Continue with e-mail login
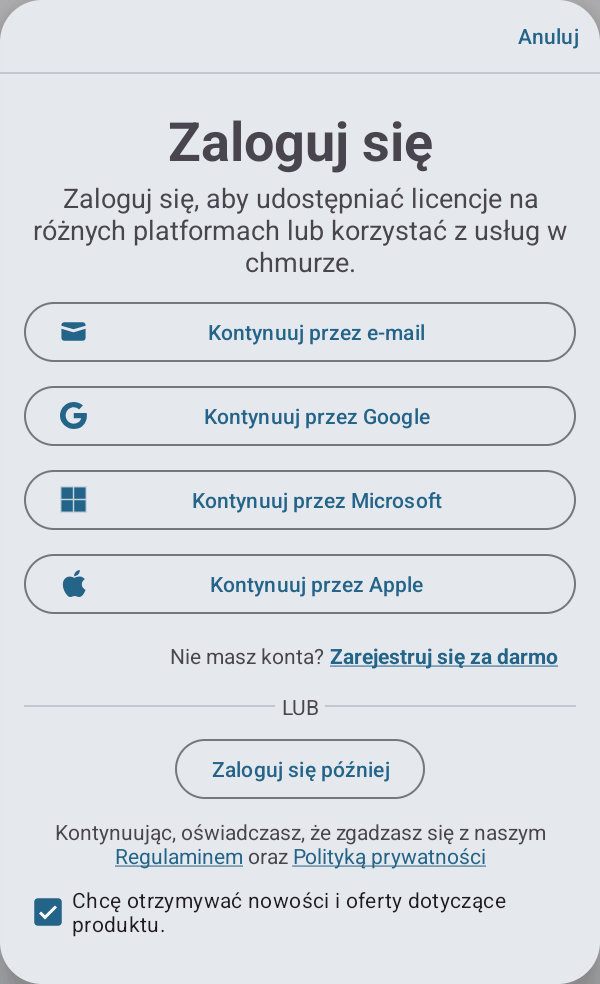Viewport: 600px width, 984px height. pyautogui.click(x=300, y=332)
